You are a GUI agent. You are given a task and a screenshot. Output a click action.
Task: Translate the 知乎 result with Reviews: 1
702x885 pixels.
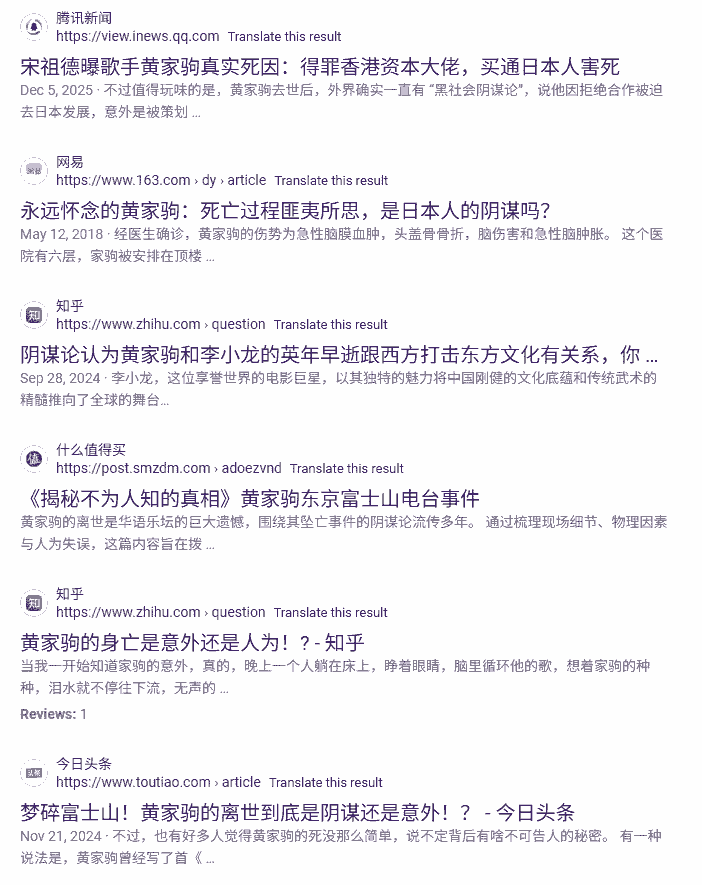click(x=331, y=612)
